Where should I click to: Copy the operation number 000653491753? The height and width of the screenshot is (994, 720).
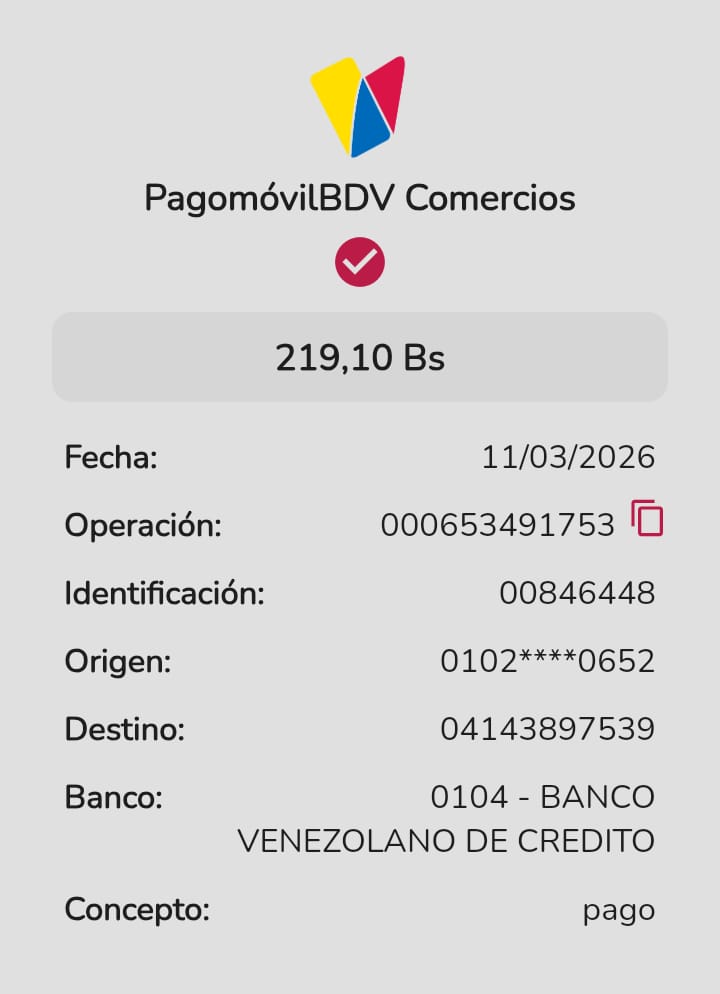click(x=647, y=519)
